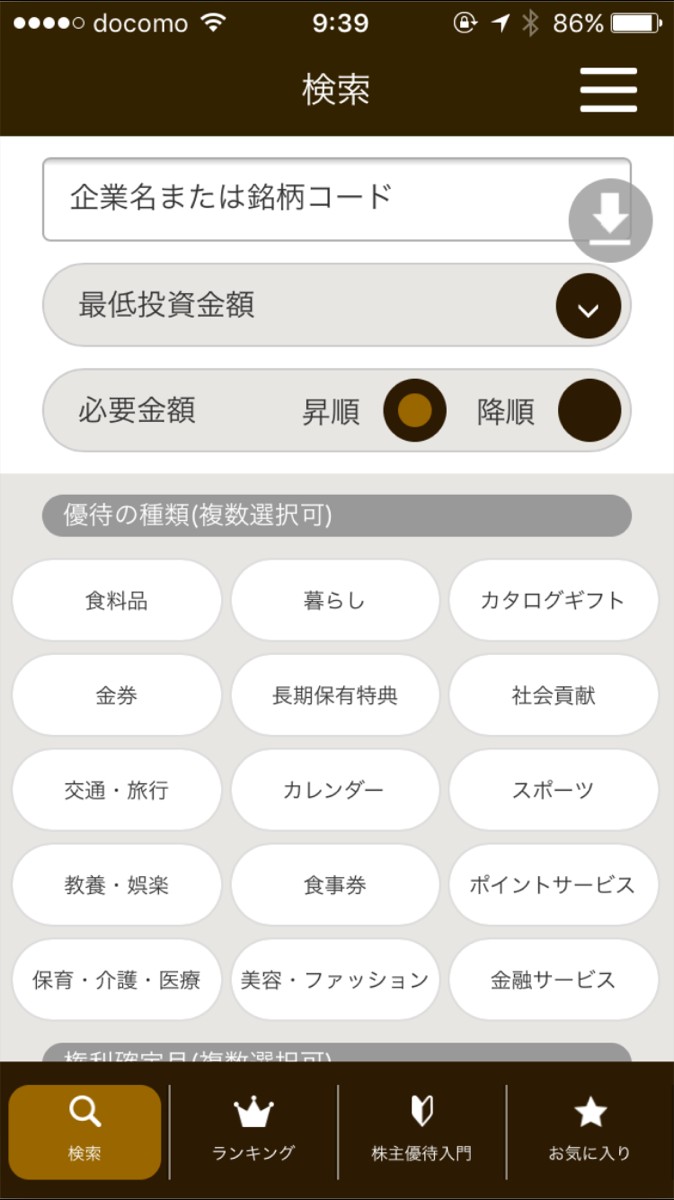Switch to the ランキング tab
674x1200 pixels.
(x=254, y=1130)
